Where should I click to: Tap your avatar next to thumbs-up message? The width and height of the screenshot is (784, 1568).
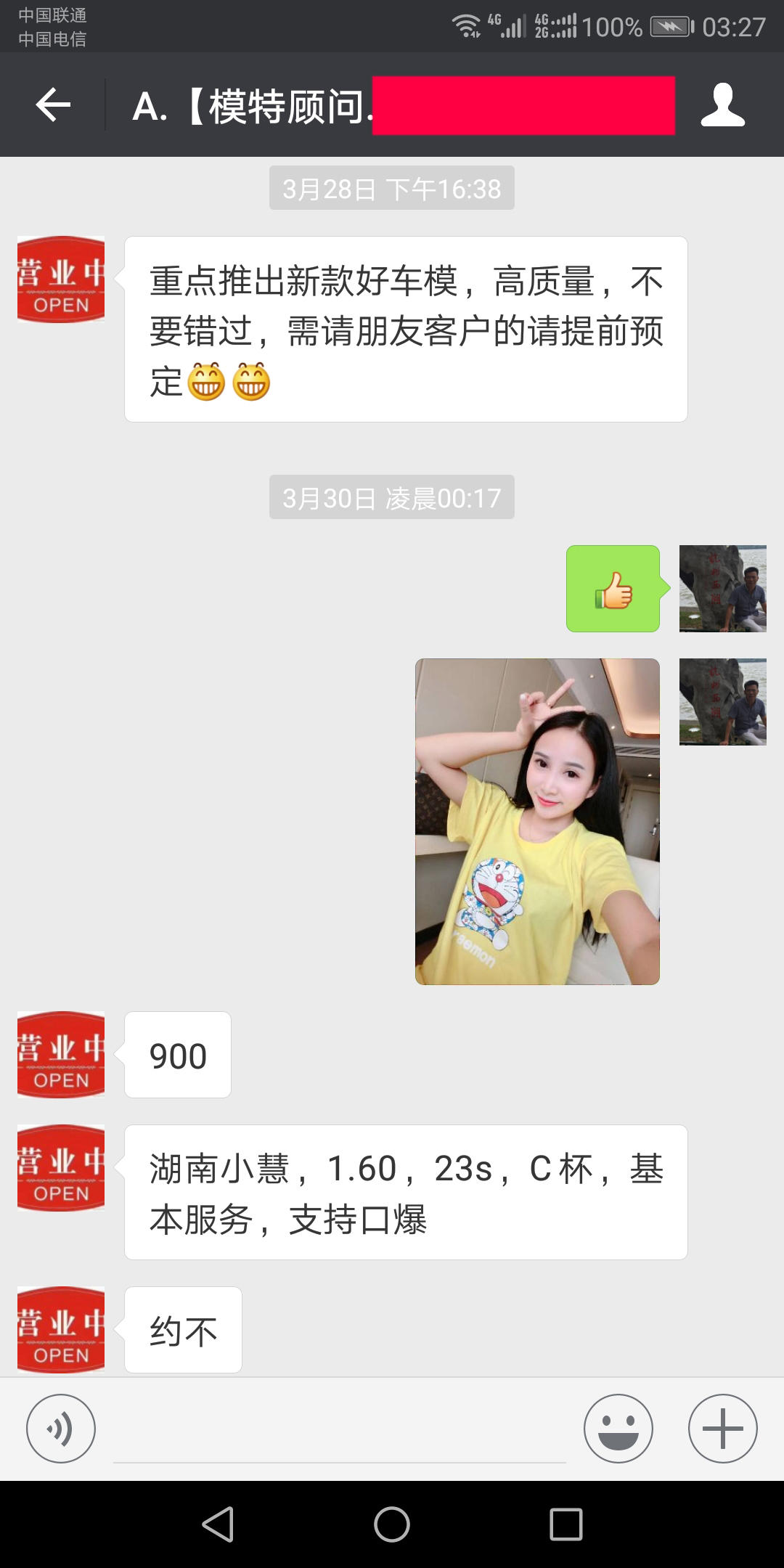722,589
